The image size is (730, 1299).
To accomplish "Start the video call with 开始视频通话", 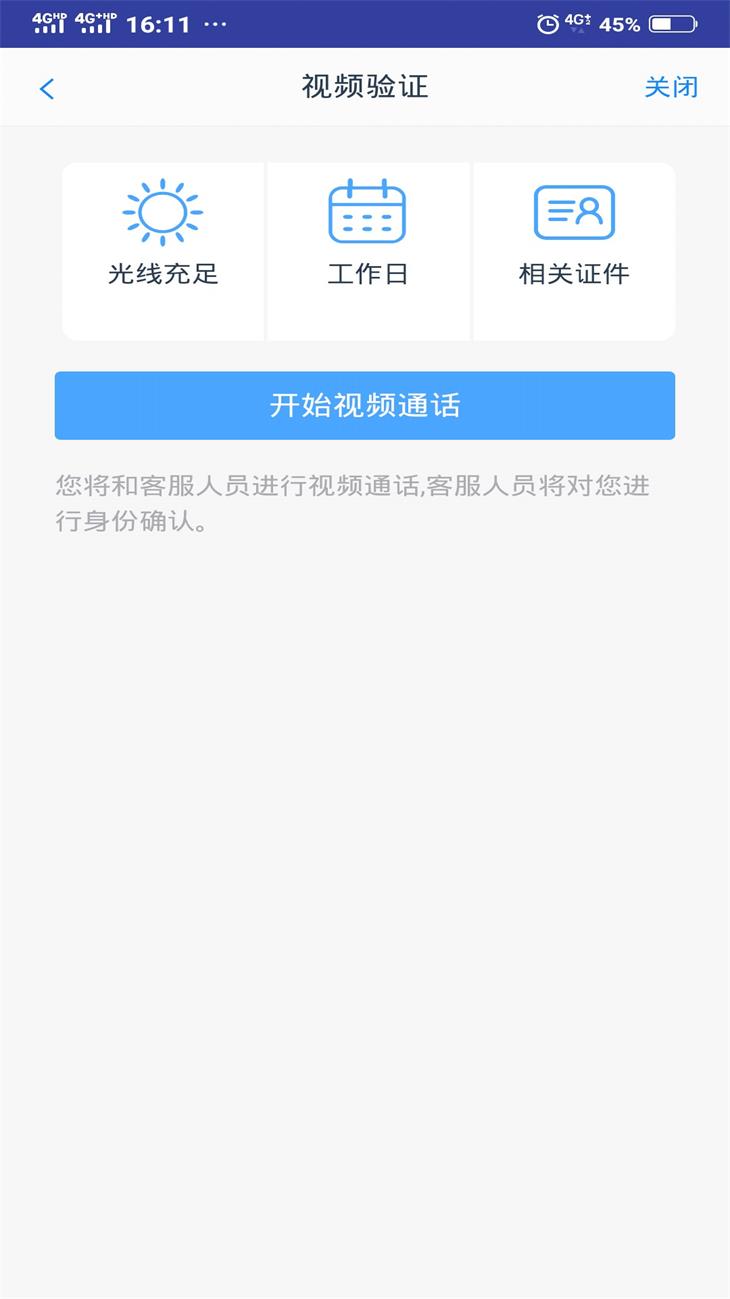I will coord(365,406).
